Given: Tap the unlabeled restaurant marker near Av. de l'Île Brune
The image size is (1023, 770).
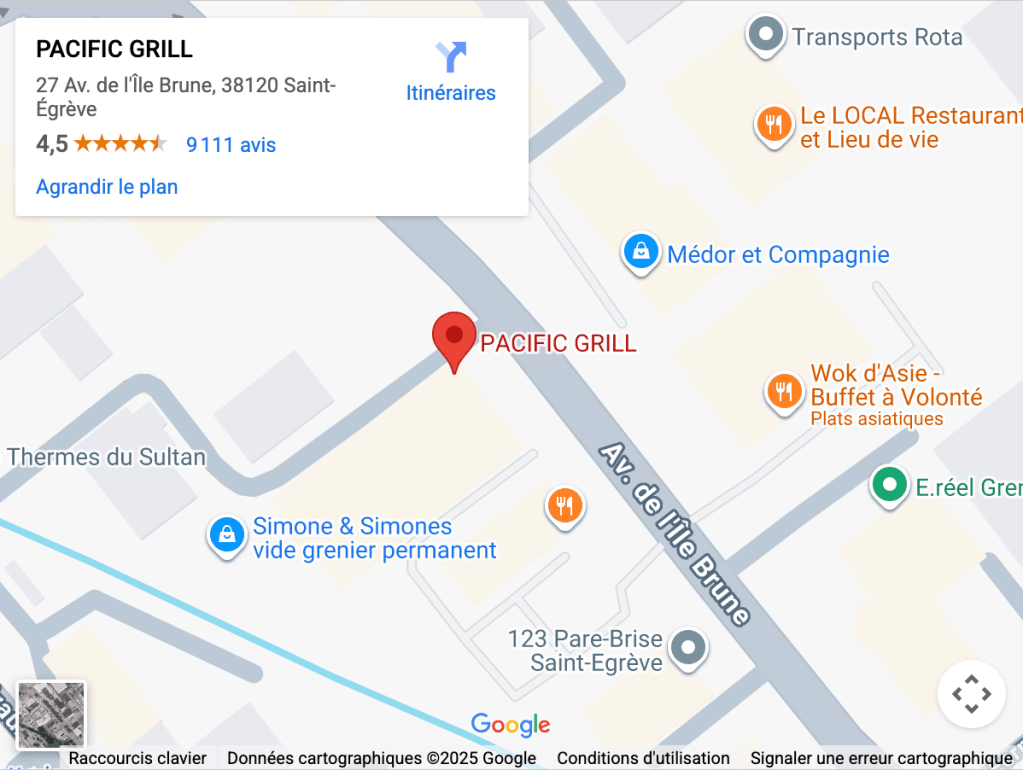Looking at the screenshot, I should tap(565, 505).
